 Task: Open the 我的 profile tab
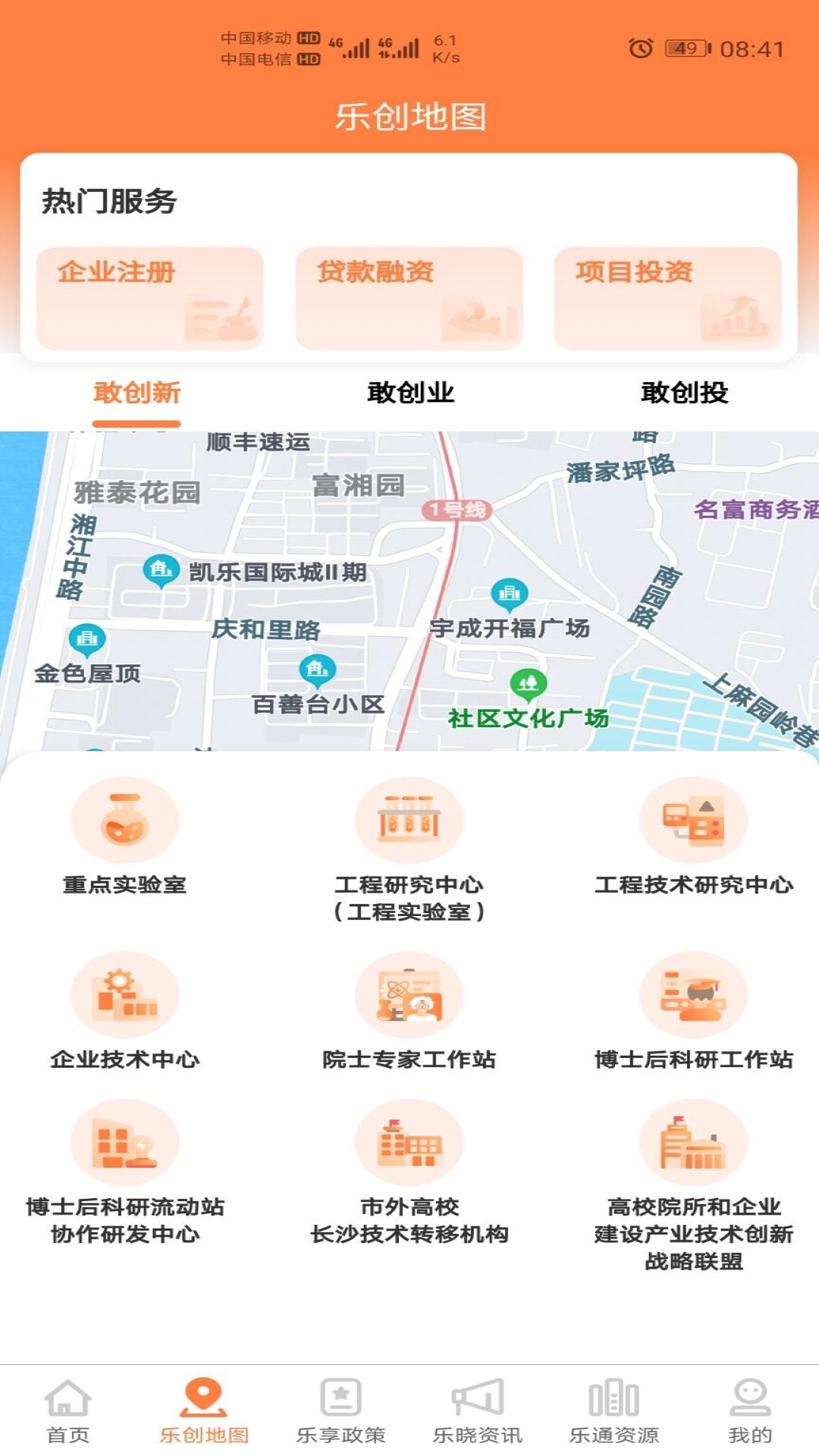(750, 1411)
